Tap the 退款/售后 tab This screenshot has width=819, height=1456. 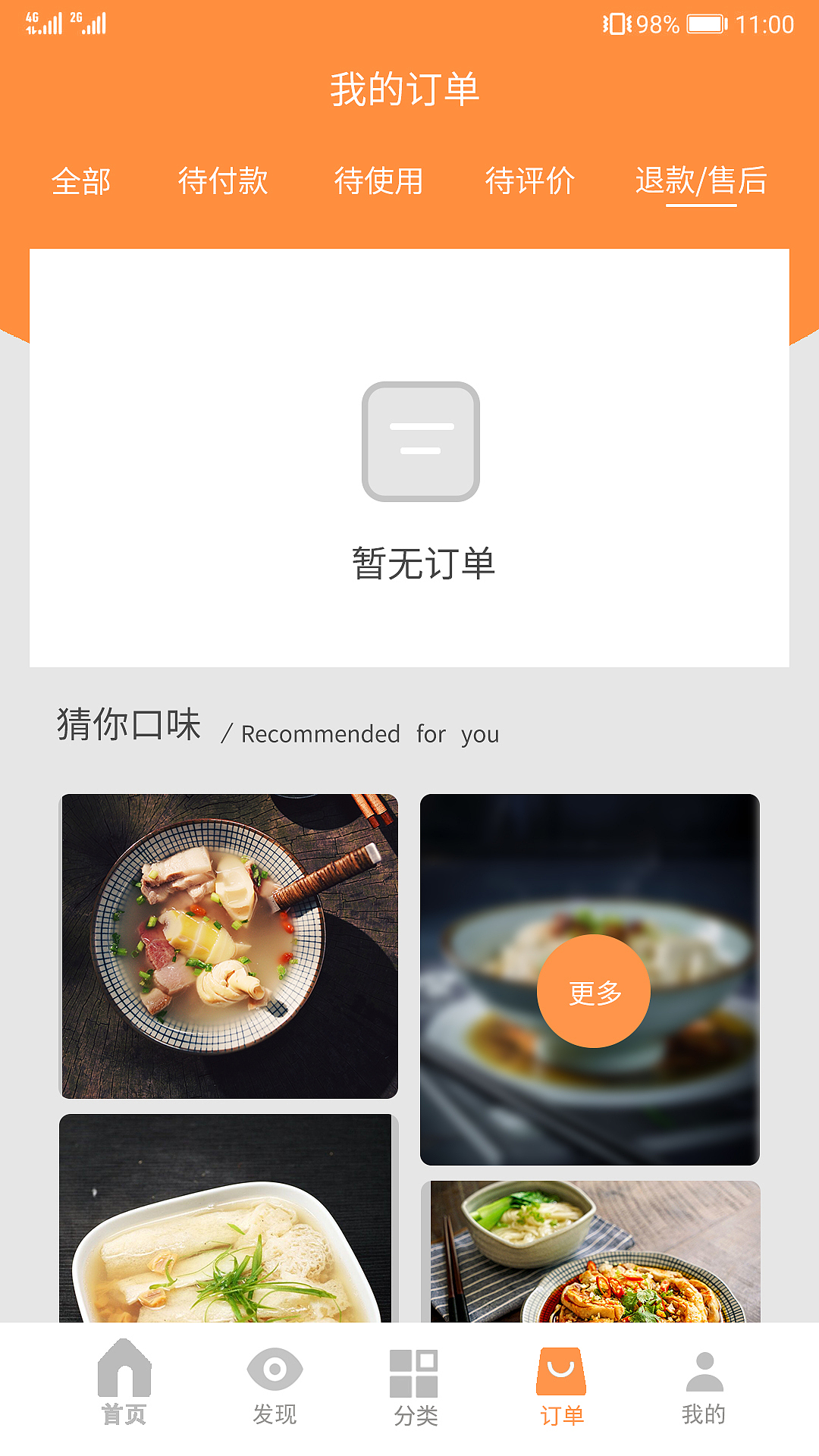[x=701, y=181]
